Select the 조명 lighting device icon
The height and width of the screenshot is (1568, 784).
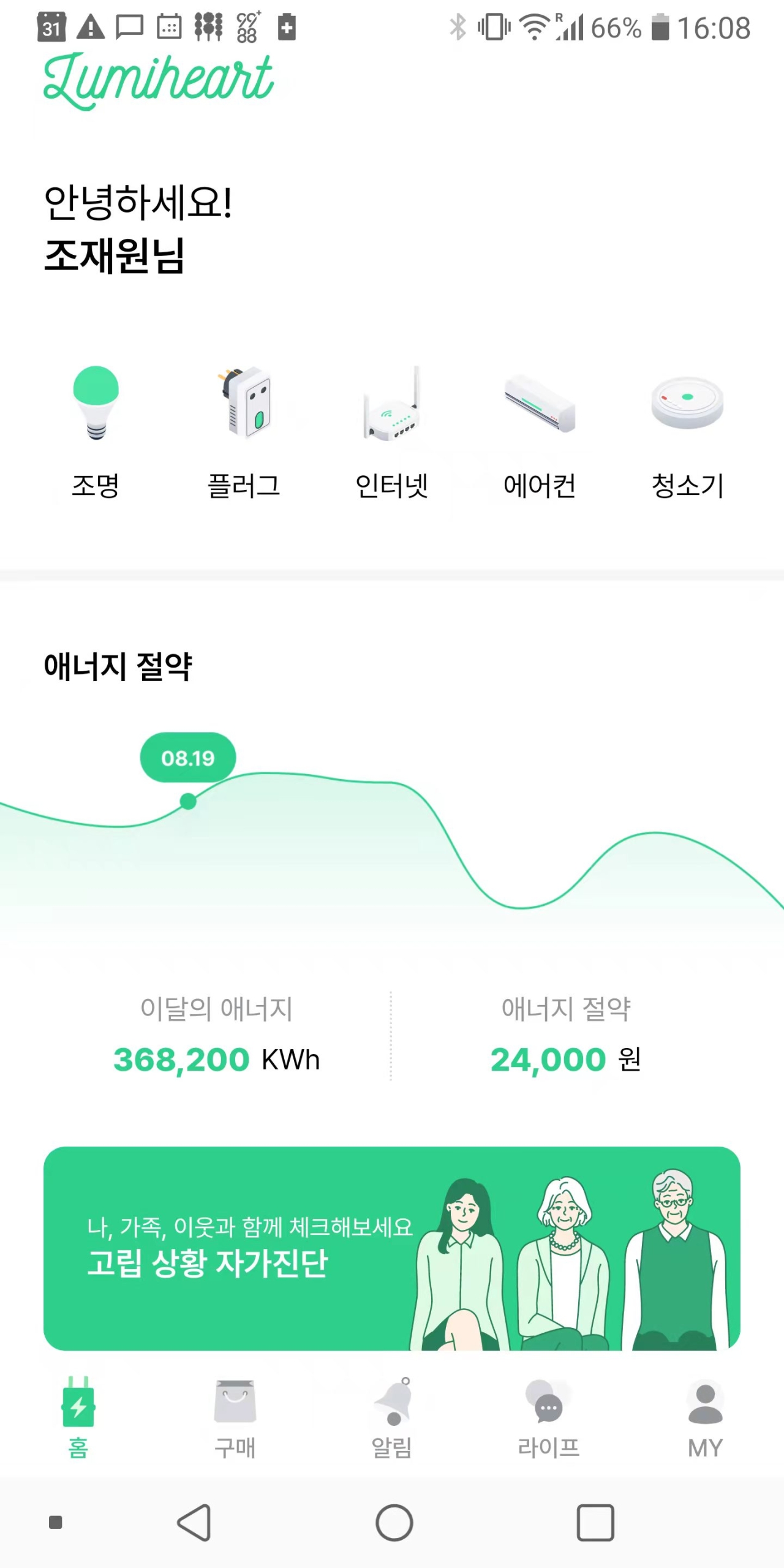(95, 407)
